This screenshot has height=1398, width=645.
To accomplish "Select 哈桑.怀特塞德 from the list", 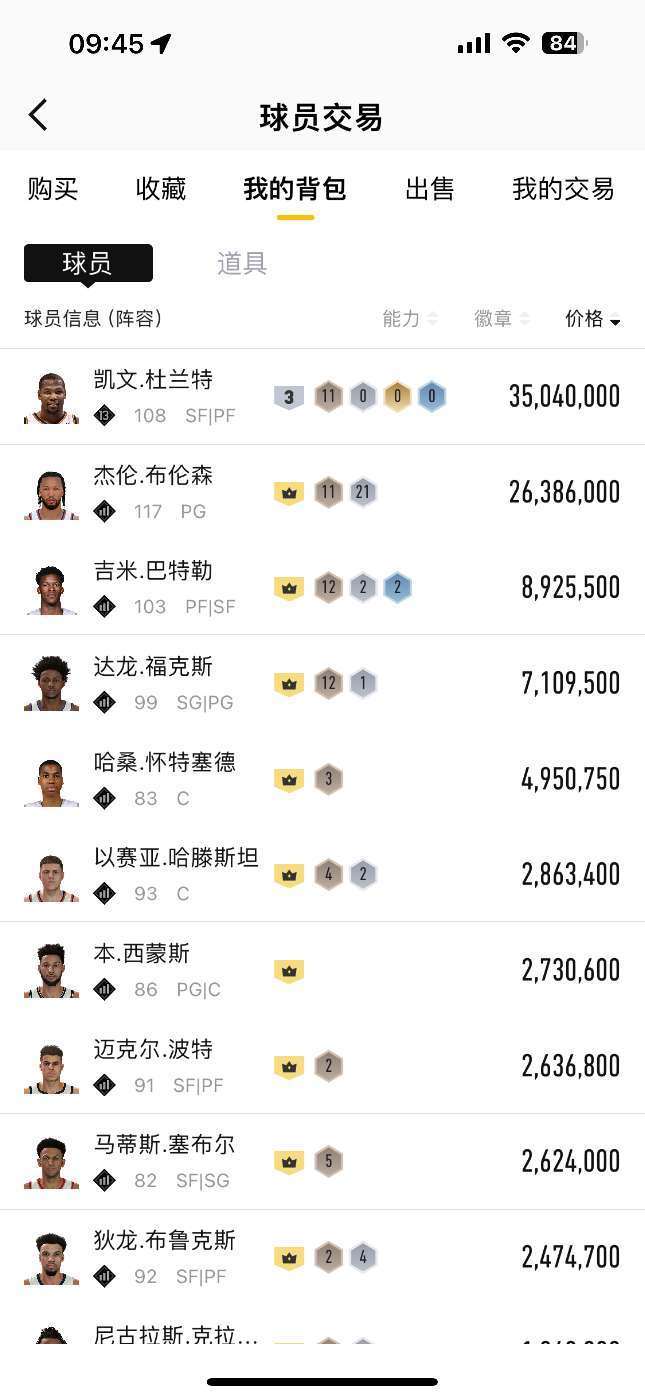I will (x=322, y=779).
